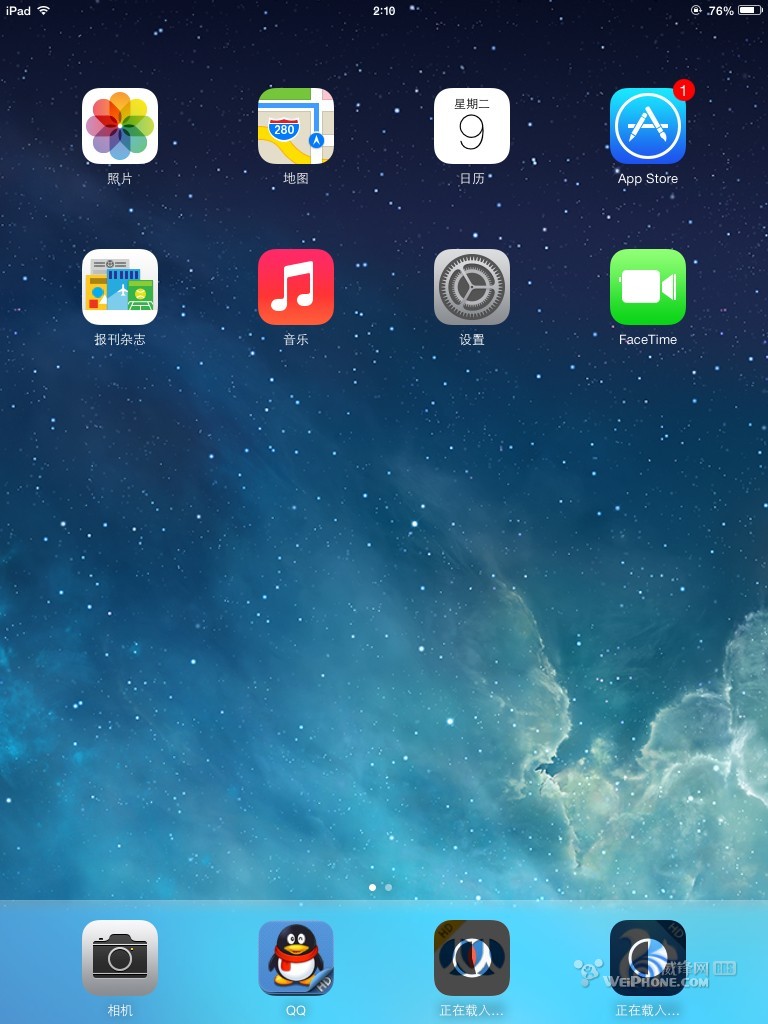Open the App Store with update badge

tap(648, 126)
